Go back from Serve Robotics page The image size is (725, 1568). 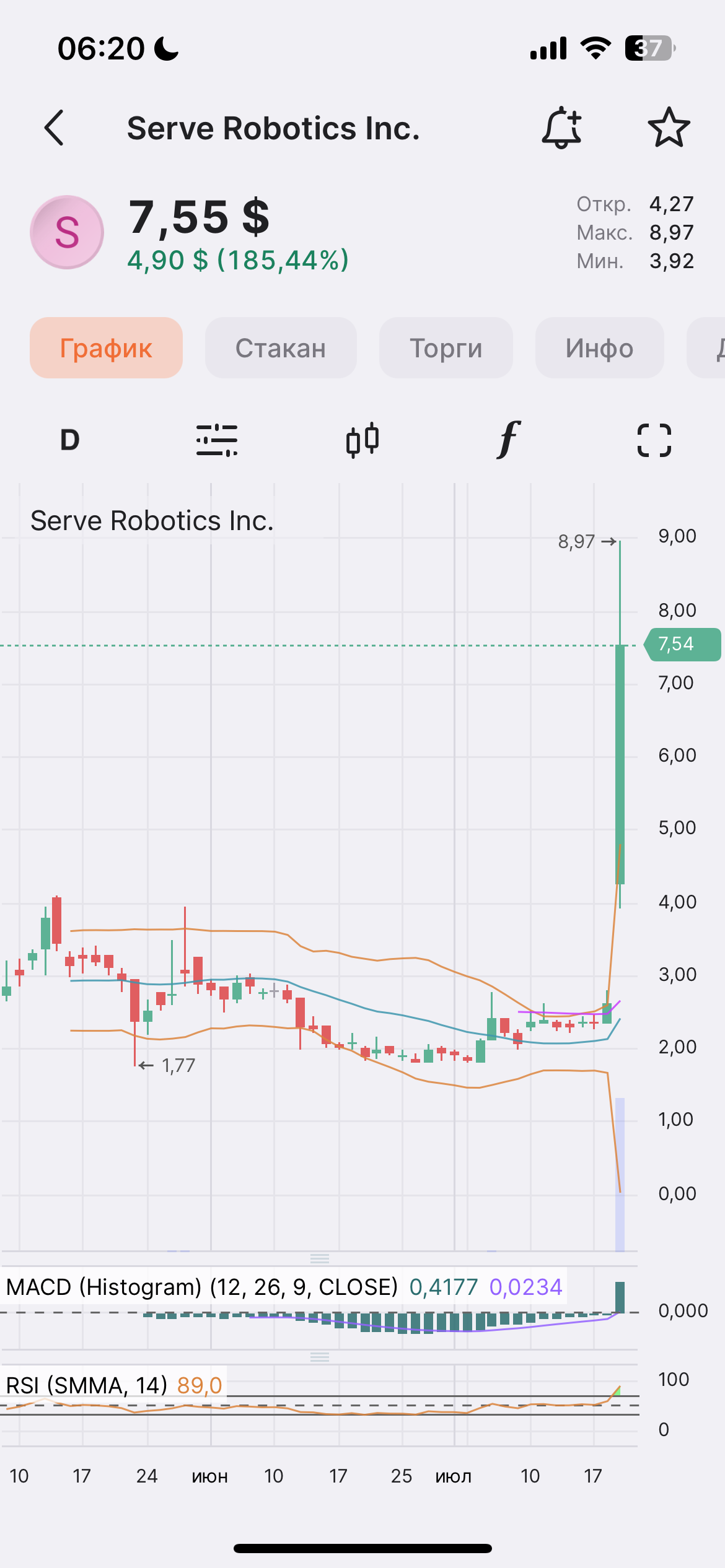tap(55, 128)
